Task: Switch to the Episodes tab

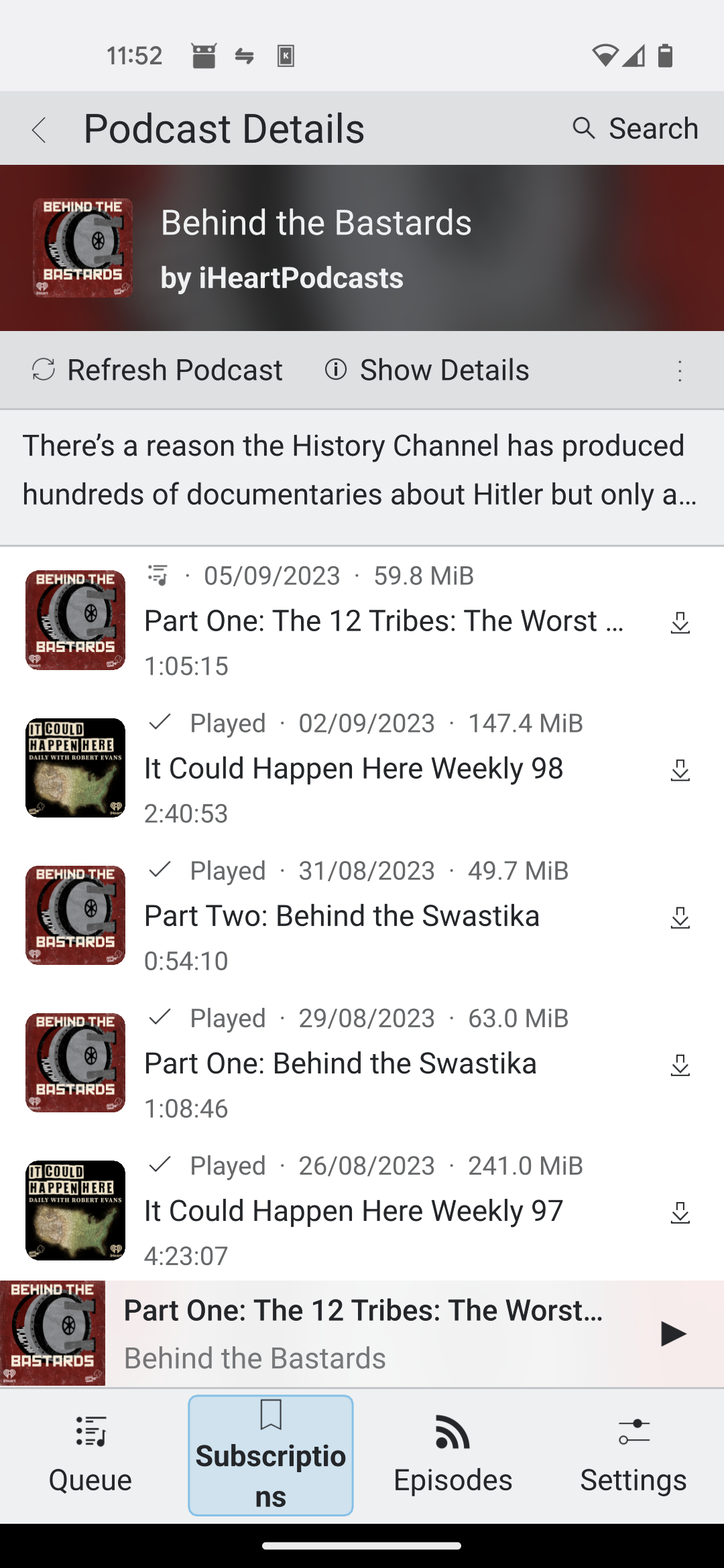Action: tap(452, 1455)
